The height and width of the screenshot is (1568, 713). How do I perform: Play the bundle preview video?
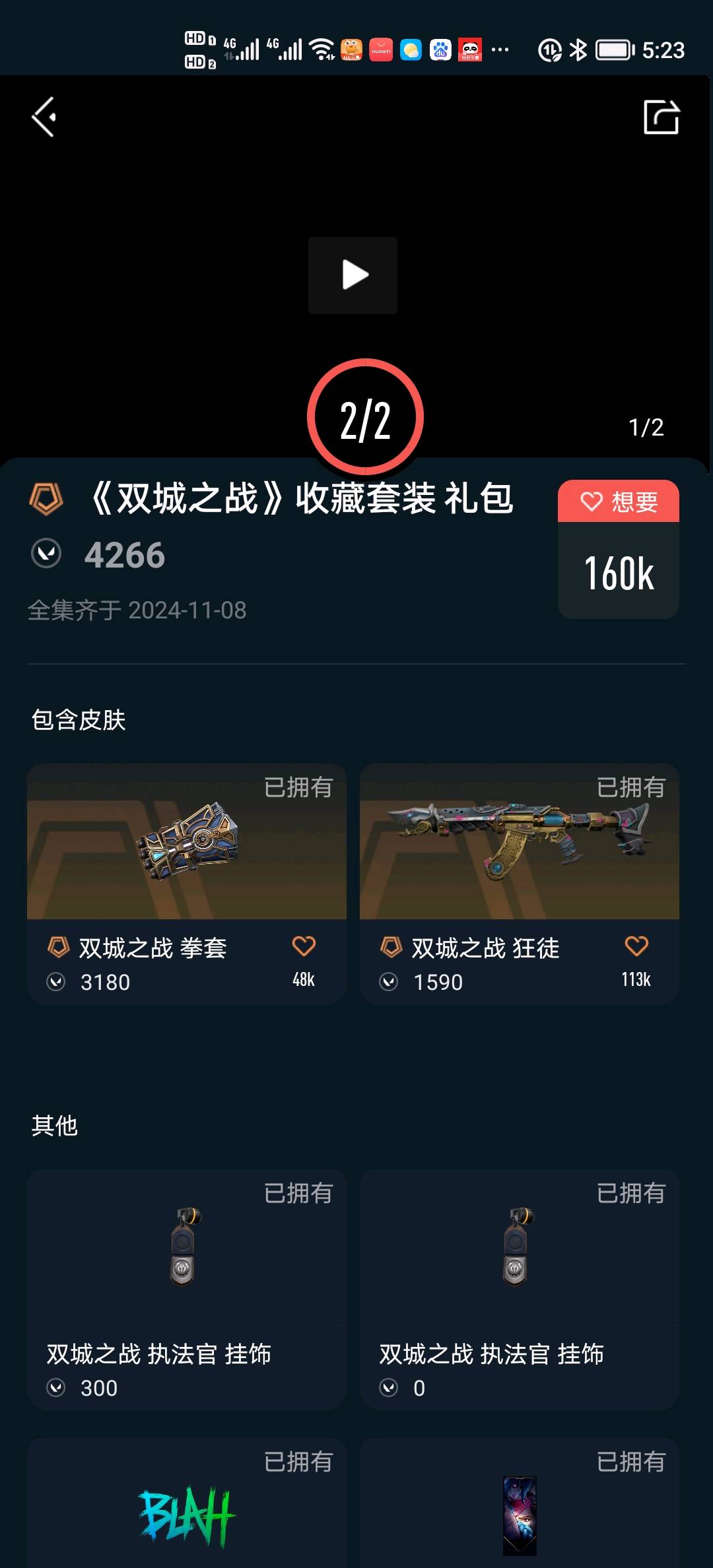pyautogui.click(x=353, y=275)
